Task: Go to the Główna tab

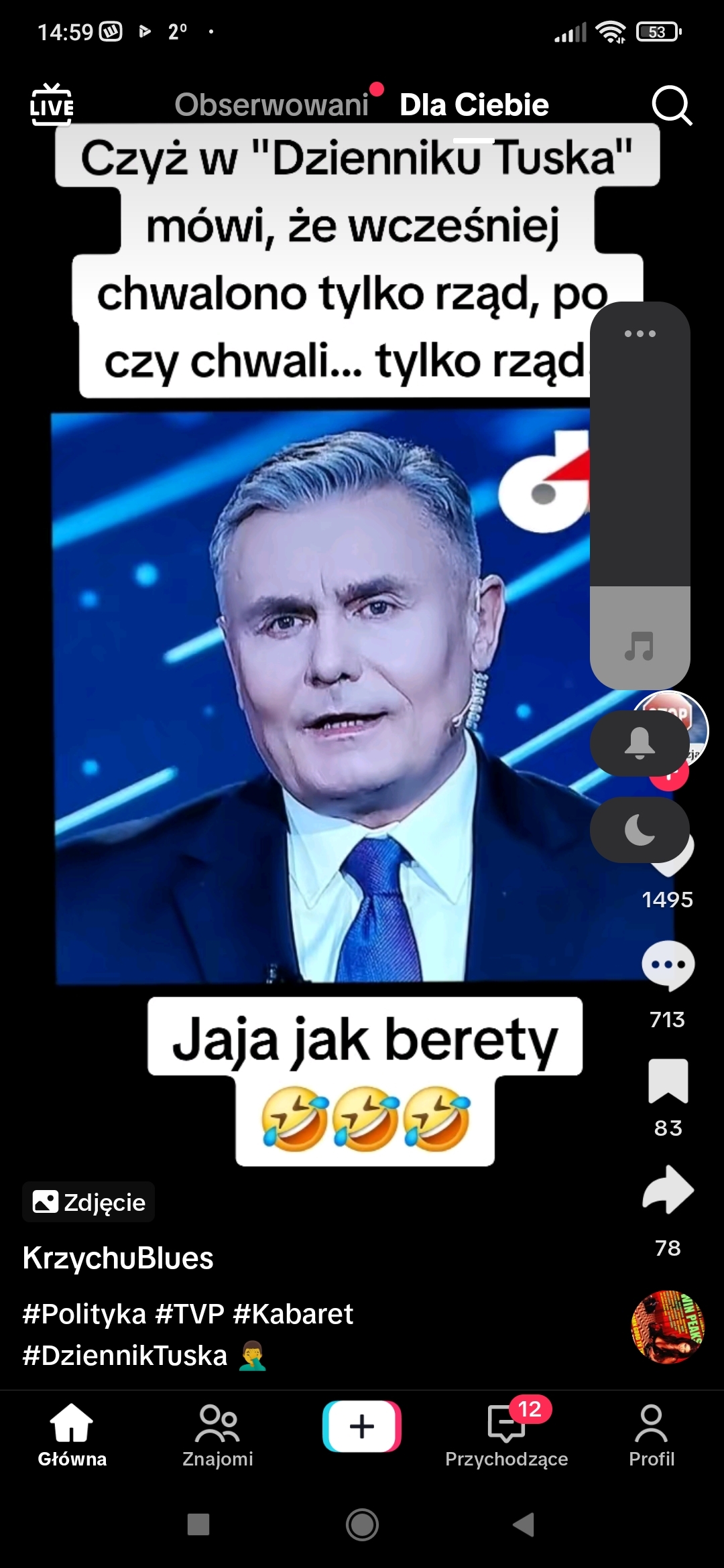Action: pyautogui.click(x=72, y=1434)
